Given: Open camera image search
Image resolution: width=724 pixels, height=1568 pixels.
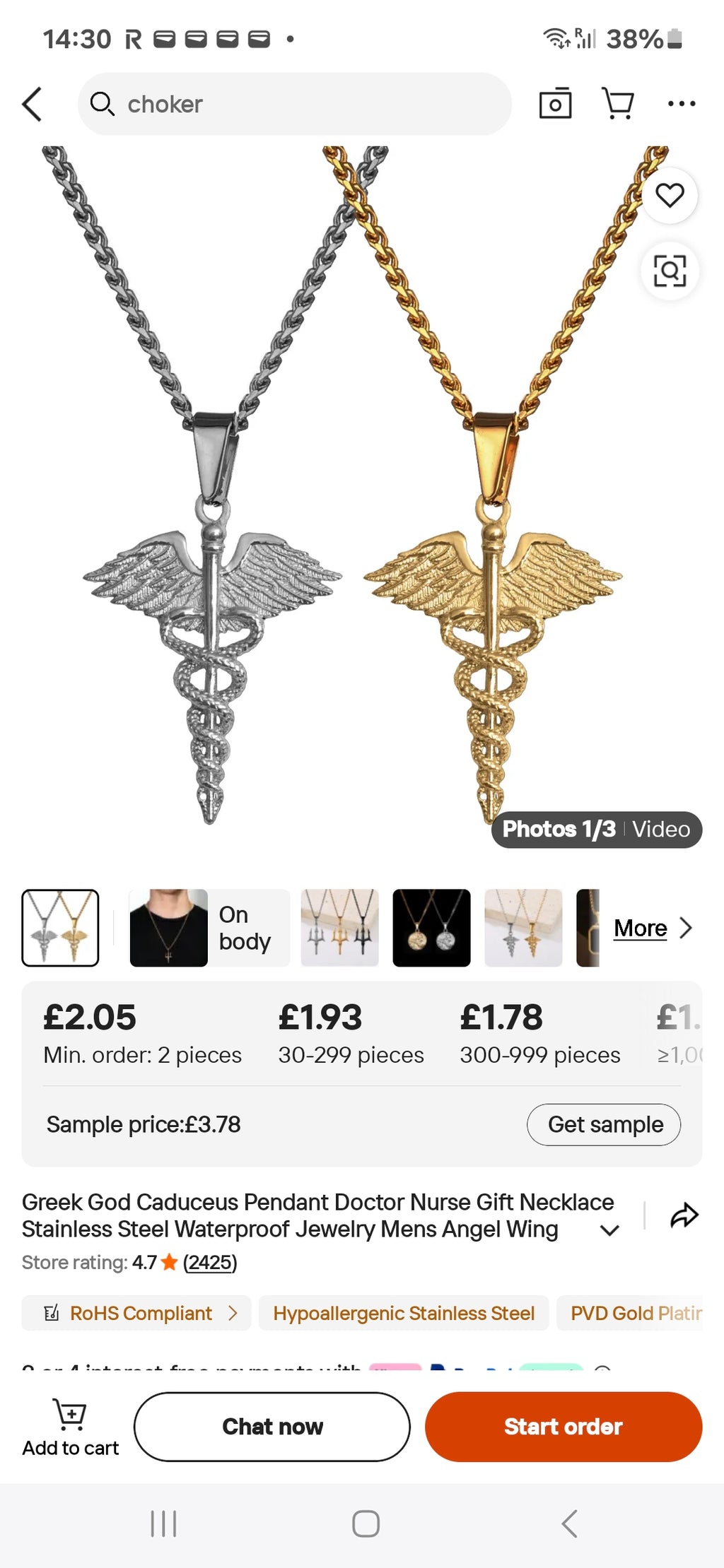Looking at the screenshot, I should coord(555,104).
